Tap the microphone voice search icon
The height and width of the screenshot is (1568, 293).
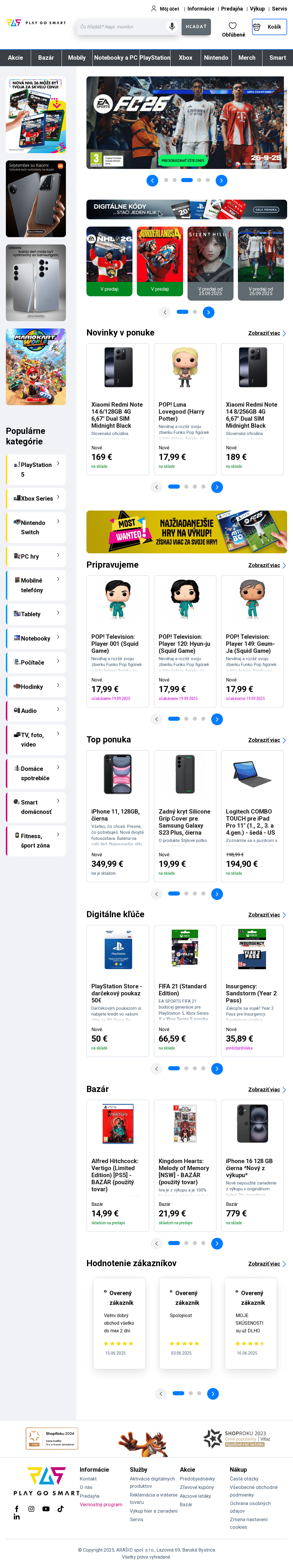(172, 27)
